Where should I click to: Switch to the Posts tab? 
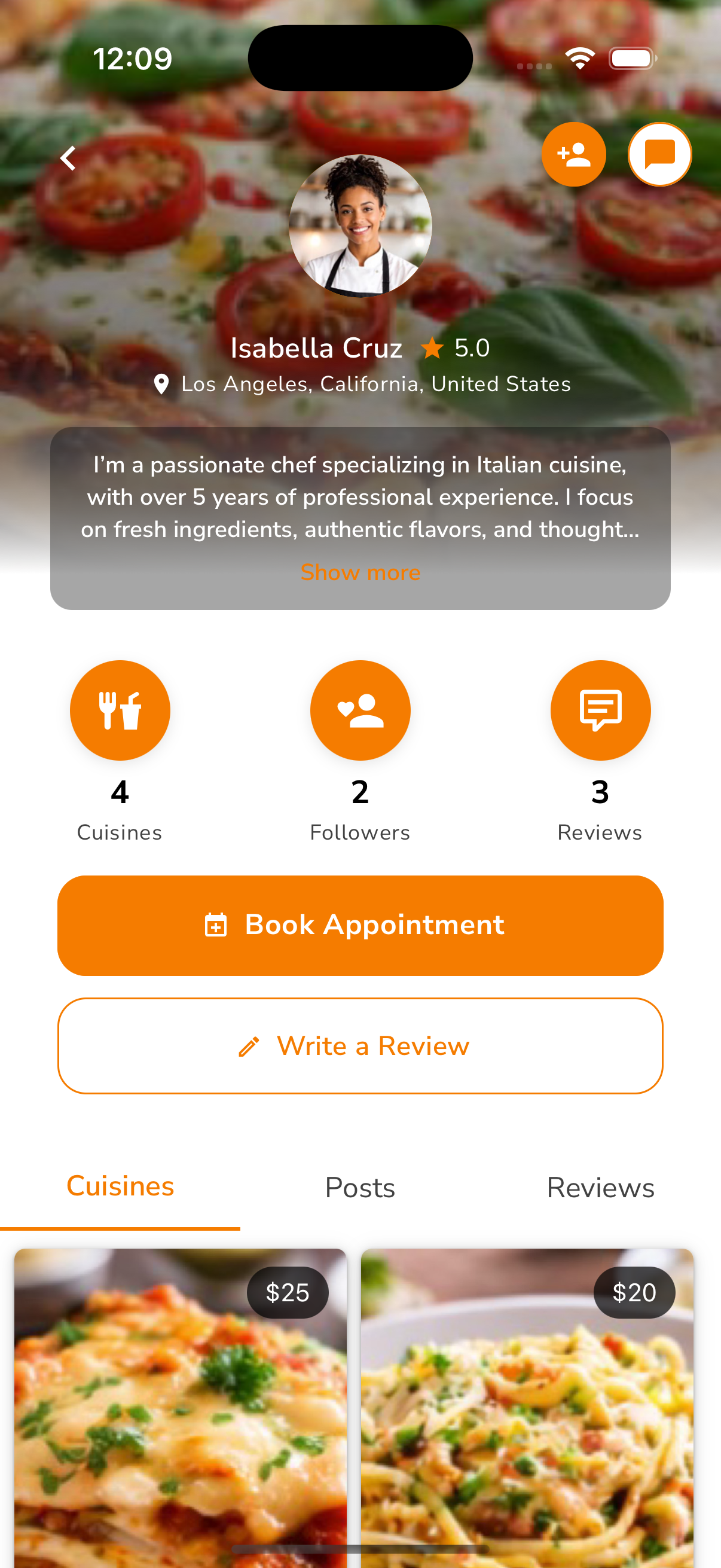point(359,1186)
